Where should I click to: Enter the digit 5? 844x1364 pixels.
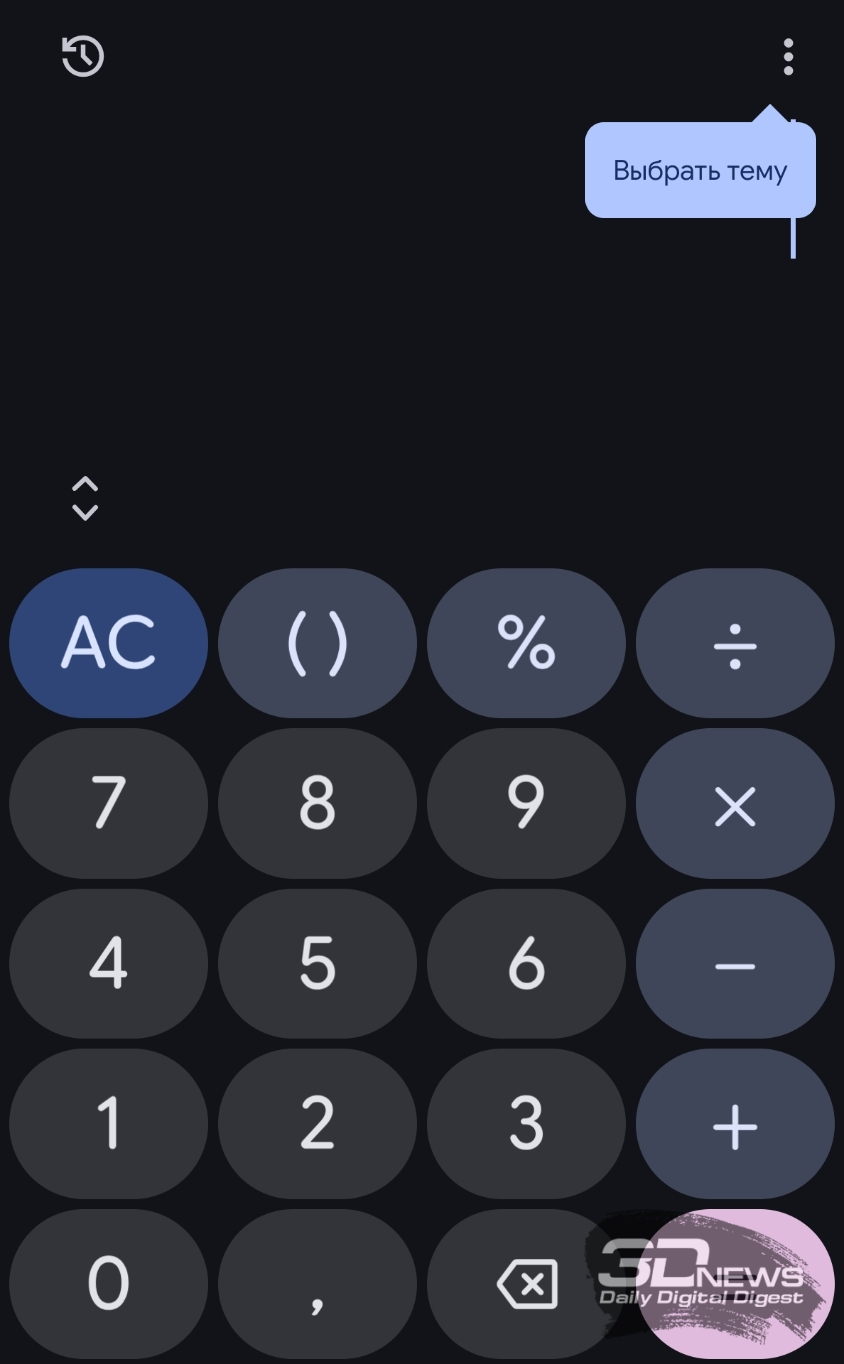pyautogui.click(x=317, y=964)
